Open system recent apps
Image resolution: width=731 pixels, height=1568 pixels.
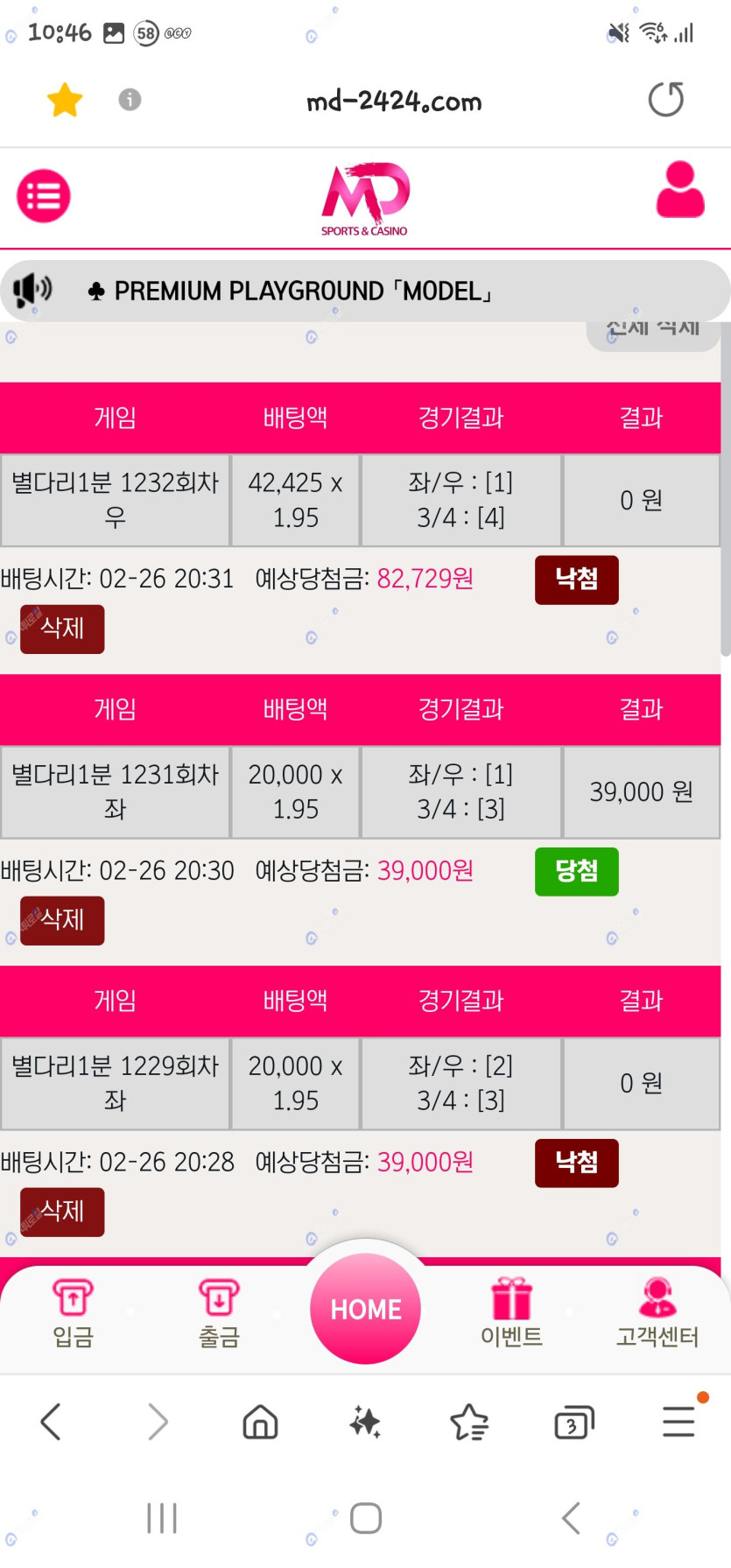pos(162,1518)
